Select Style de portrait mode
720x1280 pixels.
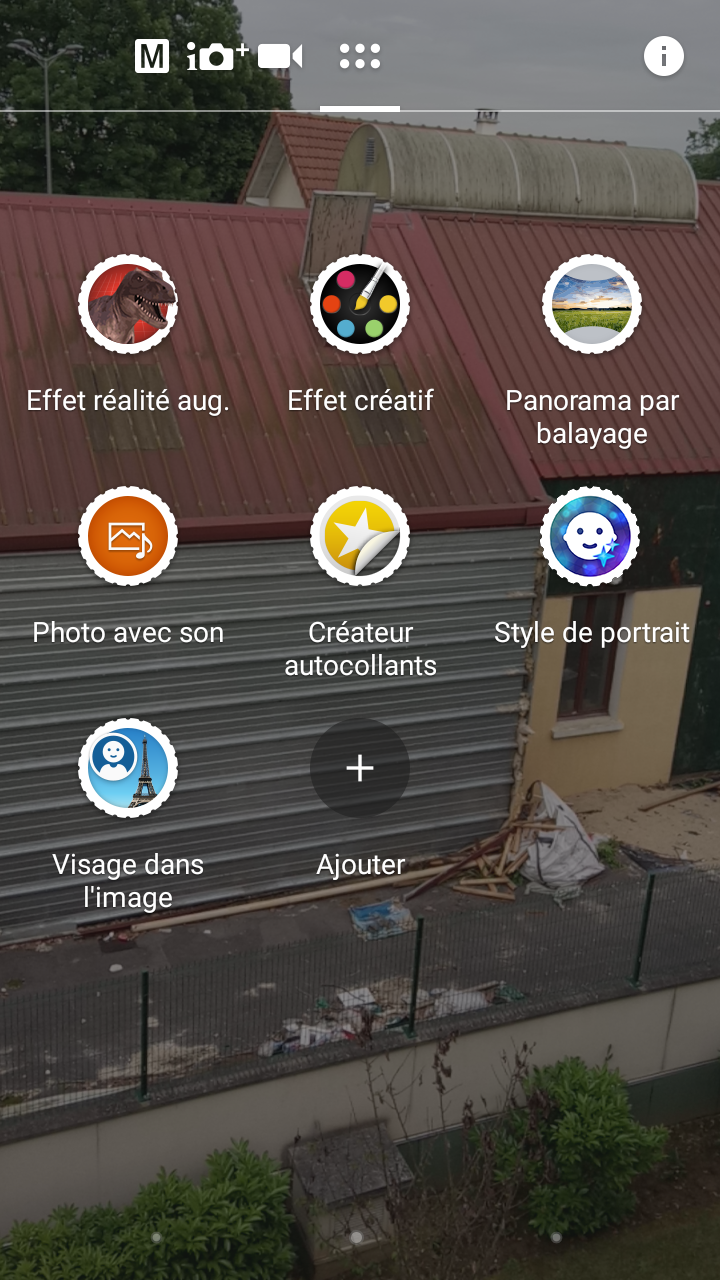(x=592, y=537)
